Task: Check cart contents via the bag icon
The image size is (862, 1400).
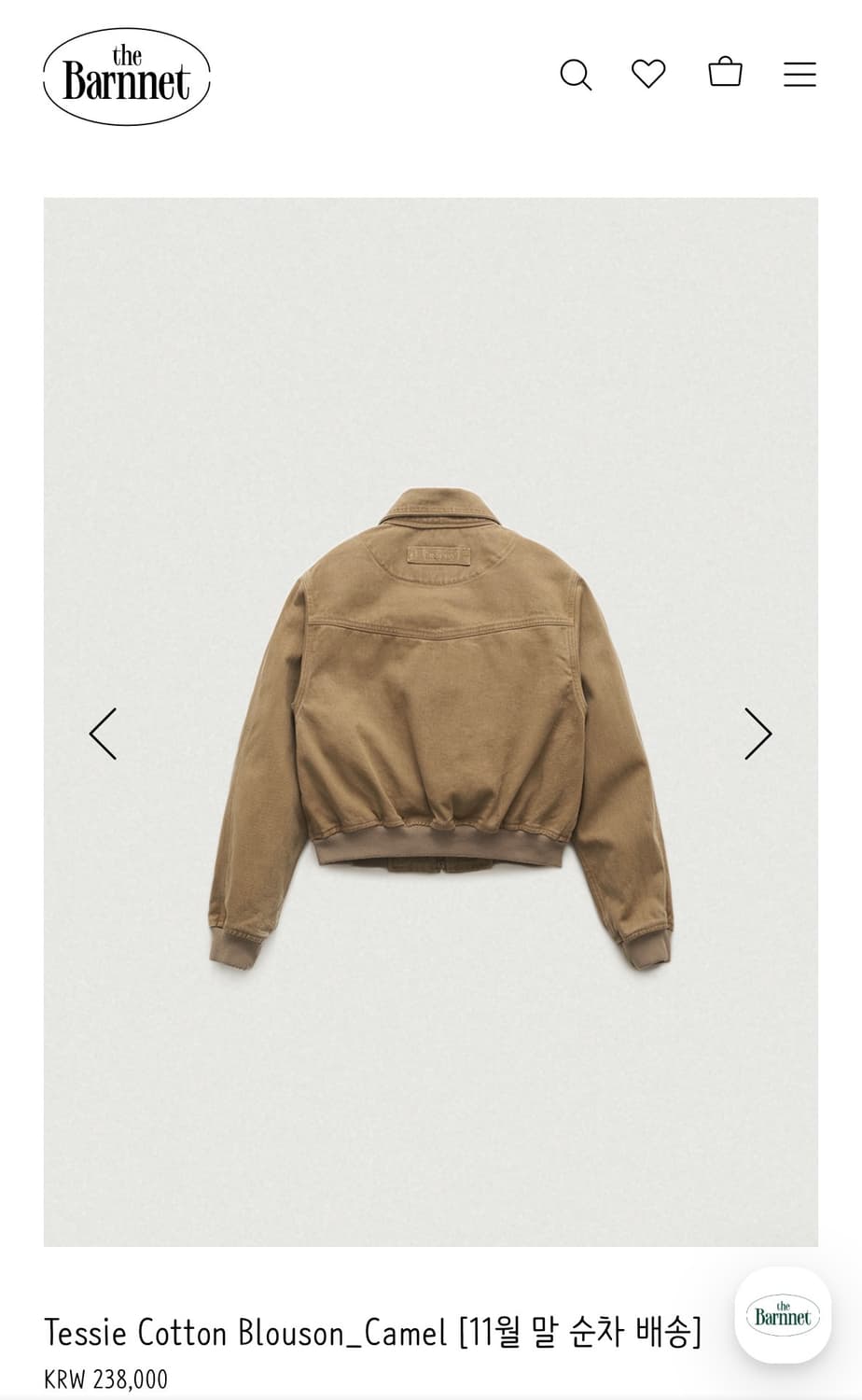Action: [726, 75]
